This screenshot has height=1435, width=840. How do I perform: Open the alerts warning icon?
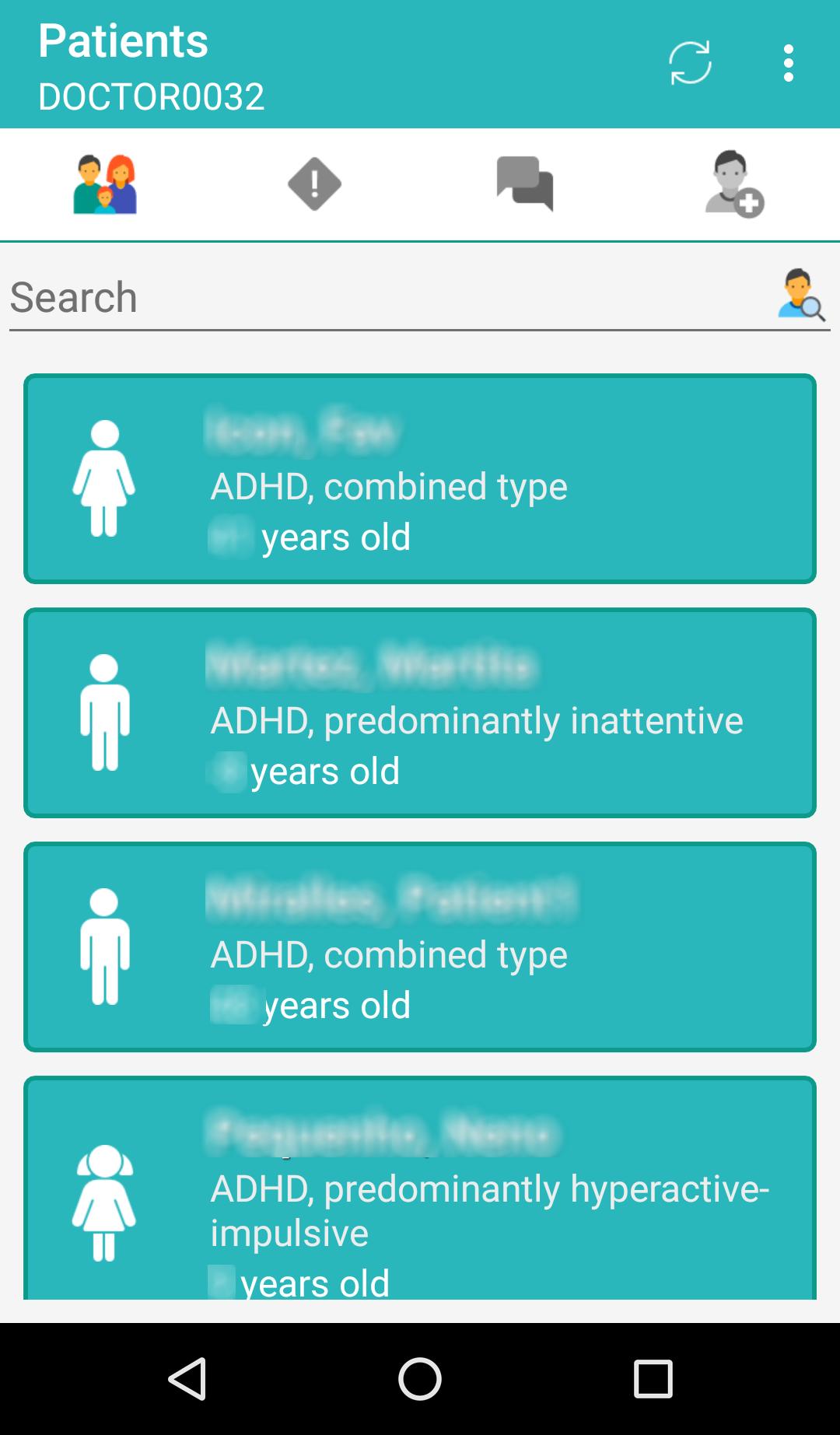point(313,184)
